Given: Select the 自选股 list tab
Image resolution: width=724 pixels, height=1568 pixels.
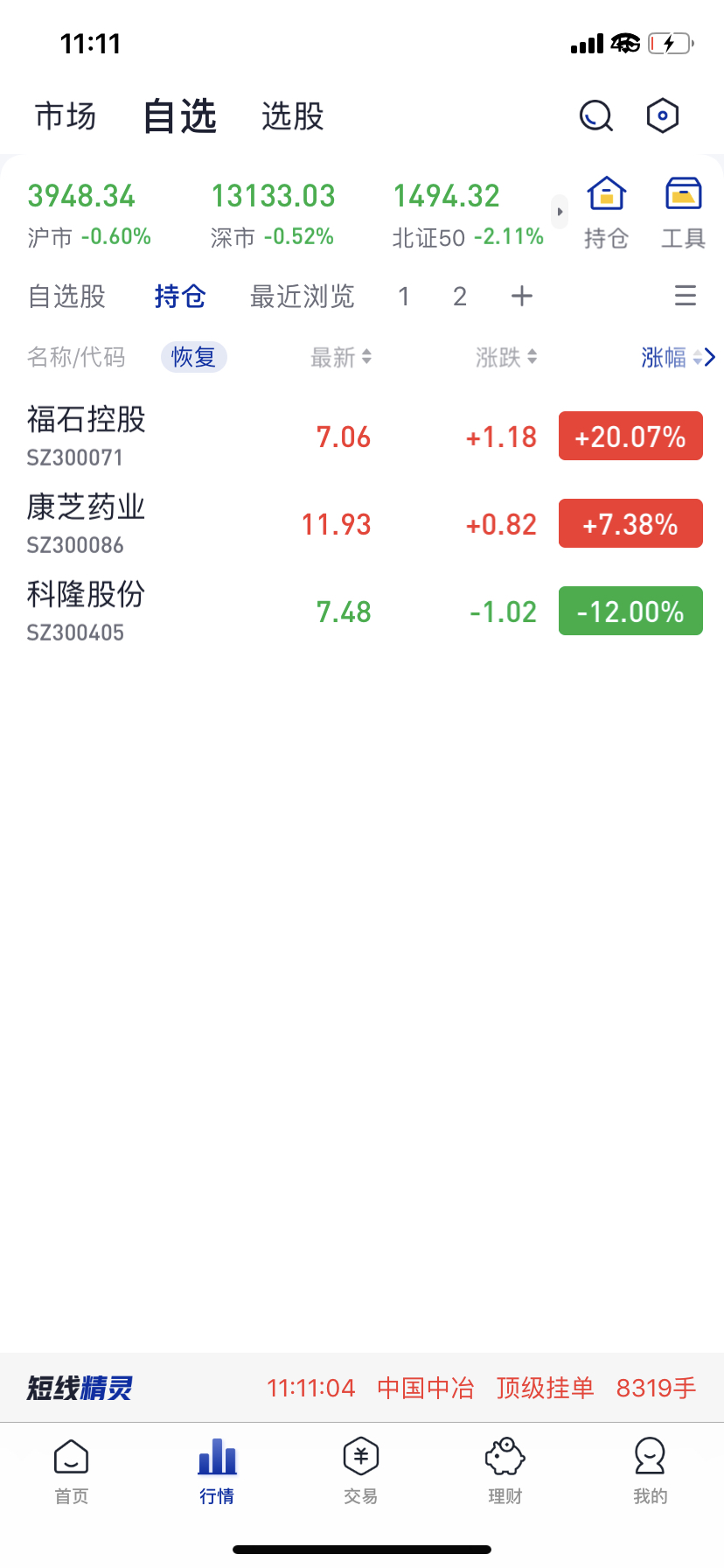Looking at the screenshot, I should point(66,297).
